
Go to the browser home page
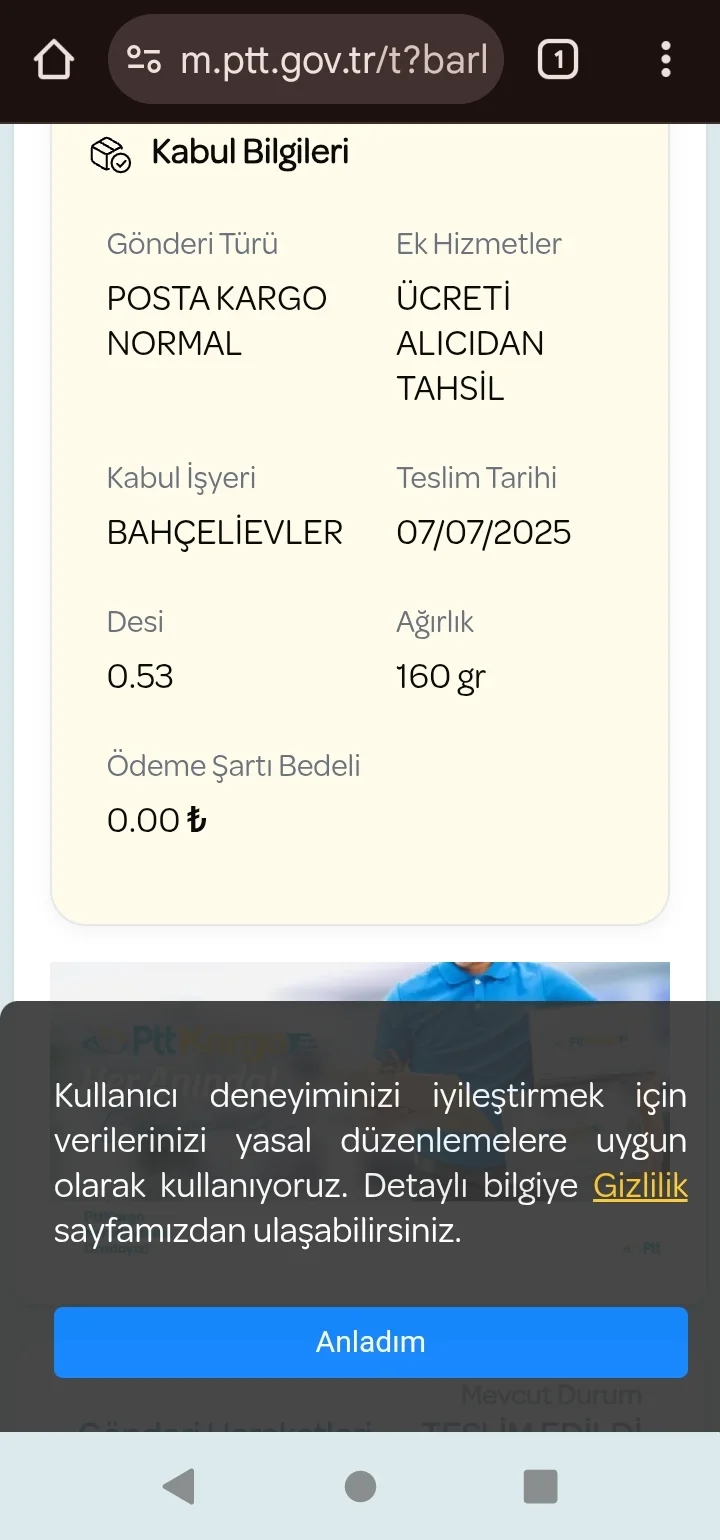(x=54, y=61)
